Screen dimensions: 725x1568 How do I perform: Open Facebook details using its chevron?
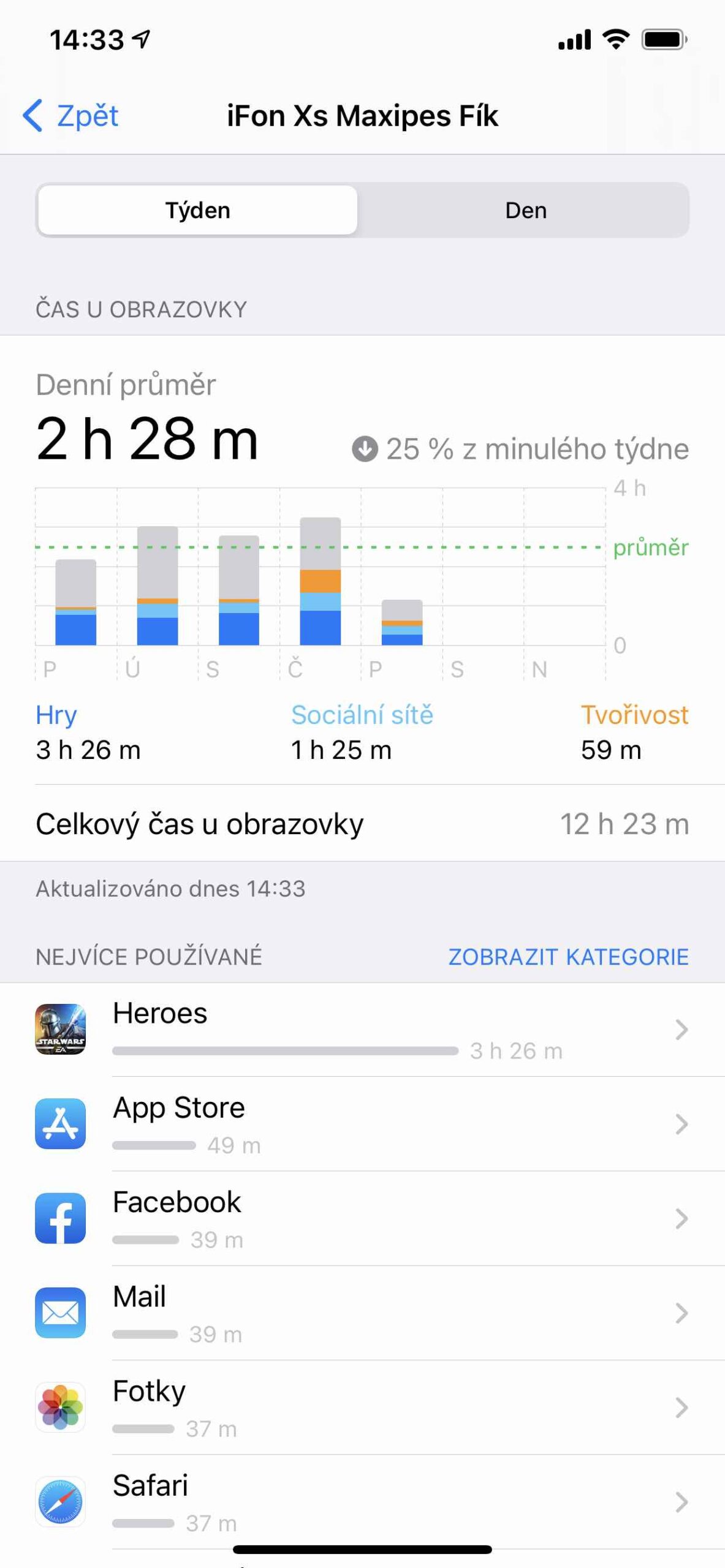[681, 1219]
